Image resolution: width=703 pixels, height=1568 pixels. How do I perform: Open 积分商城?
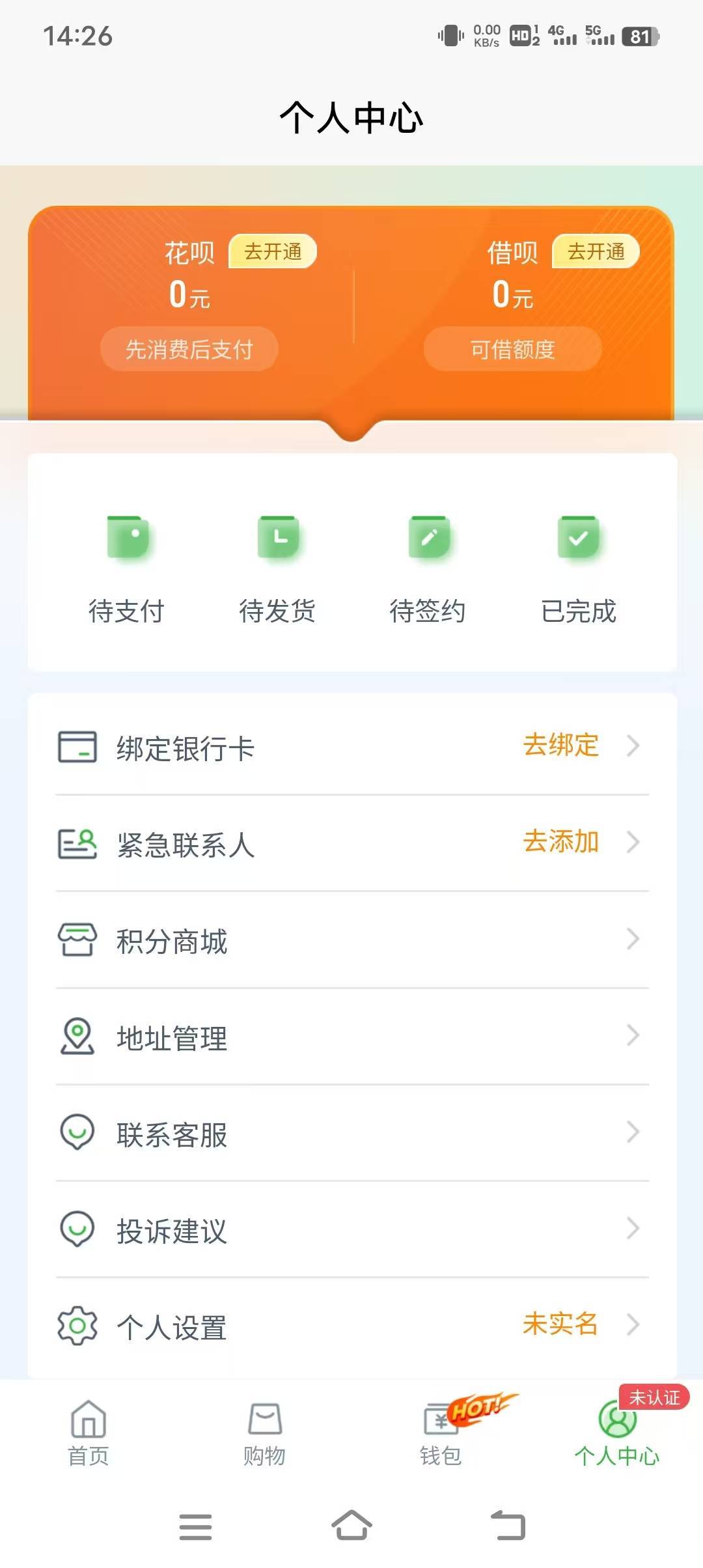(351, 940)
